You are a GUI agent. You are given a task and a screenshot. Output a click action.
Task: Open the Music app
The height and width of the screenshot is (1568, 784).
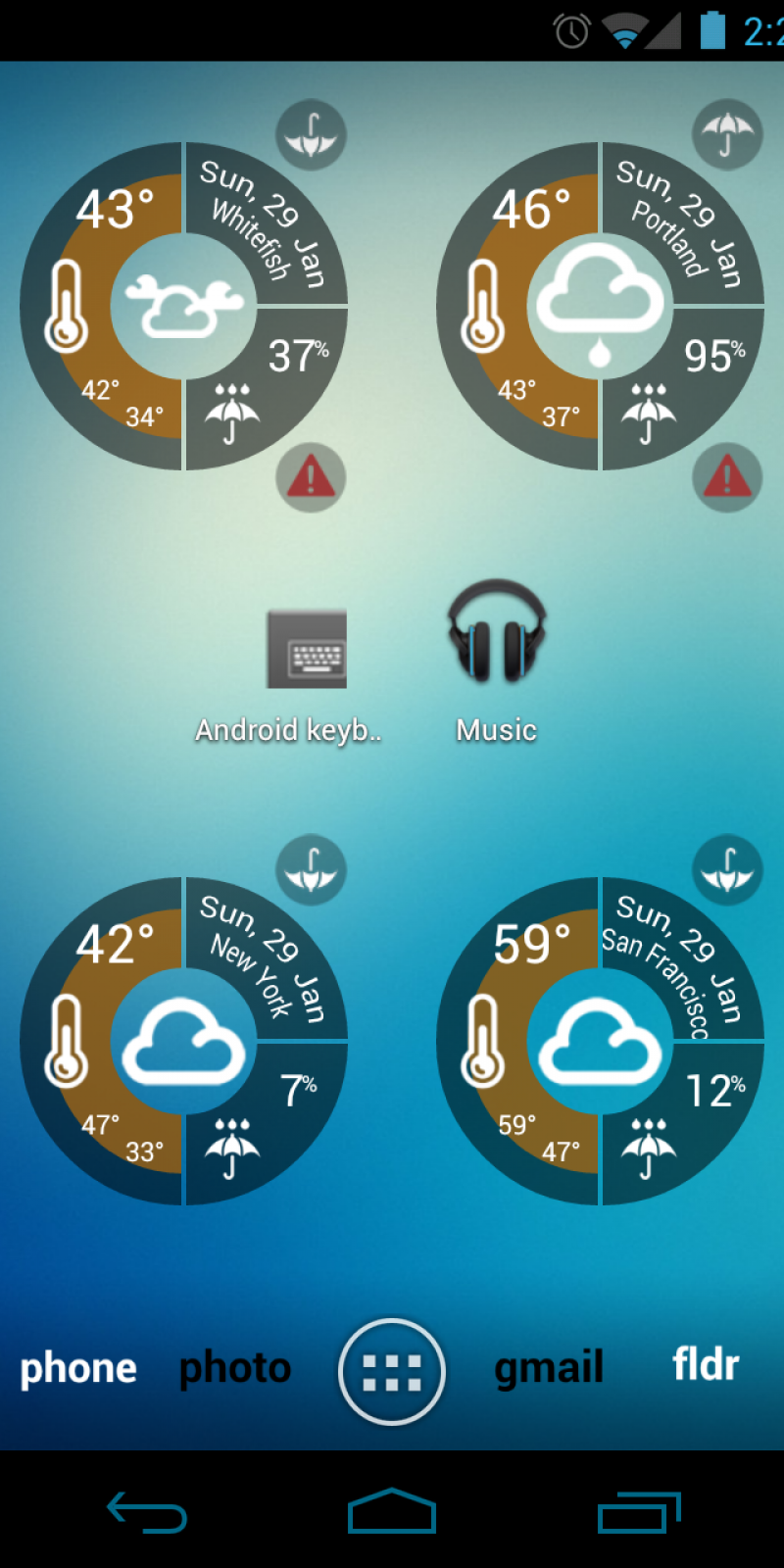[497, 632]
